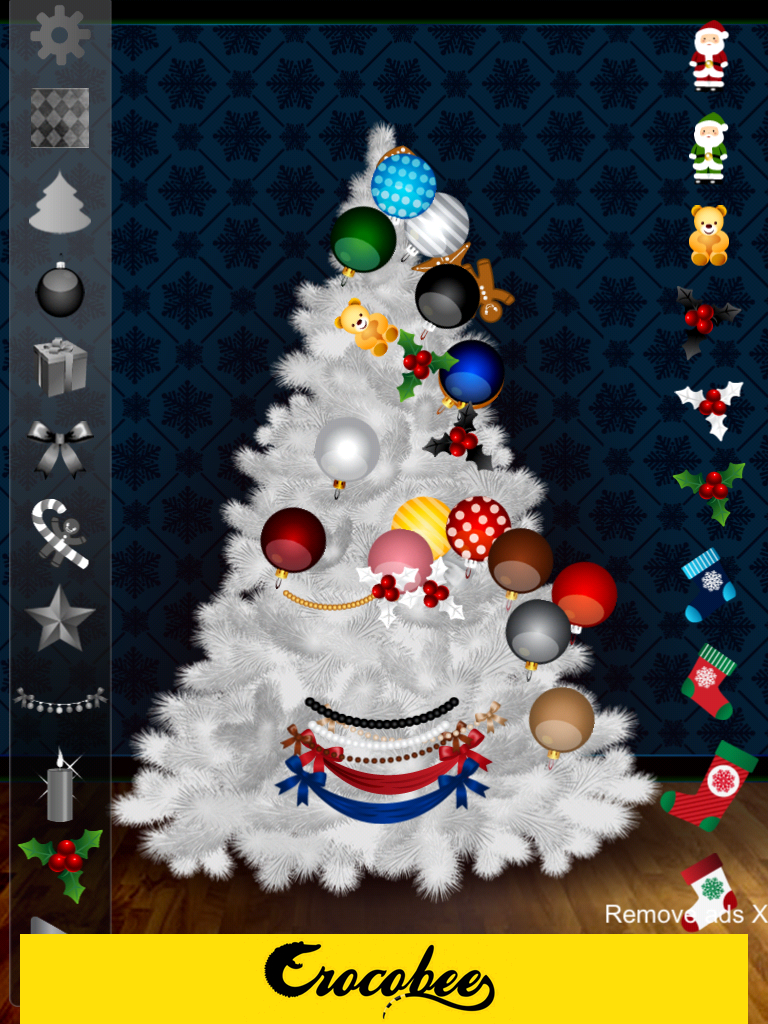The width and height of the screenshot is (768, 1024).
Task: Open the bead garland category
Action: [60, 700]
